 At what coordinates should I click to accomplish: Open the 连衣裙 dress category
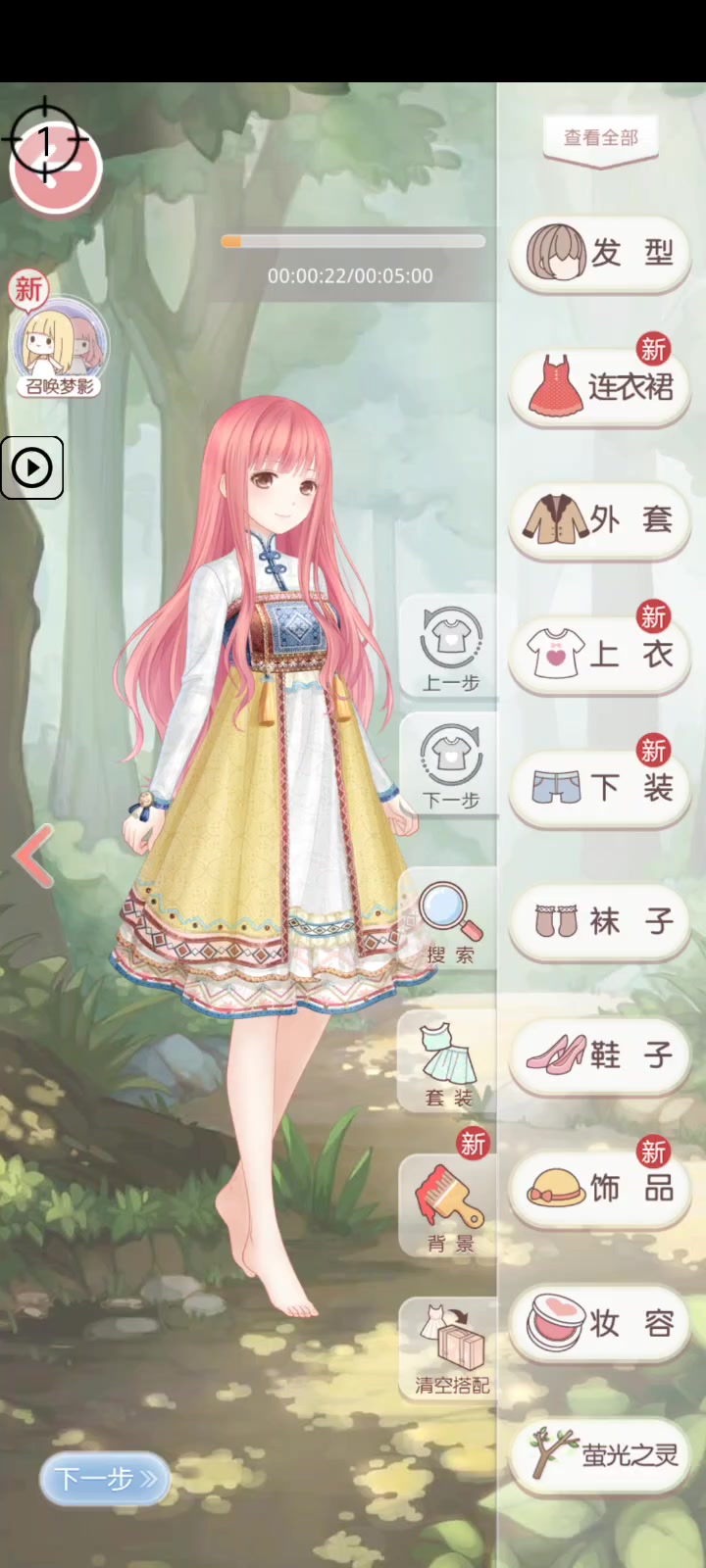coord(600,387)
